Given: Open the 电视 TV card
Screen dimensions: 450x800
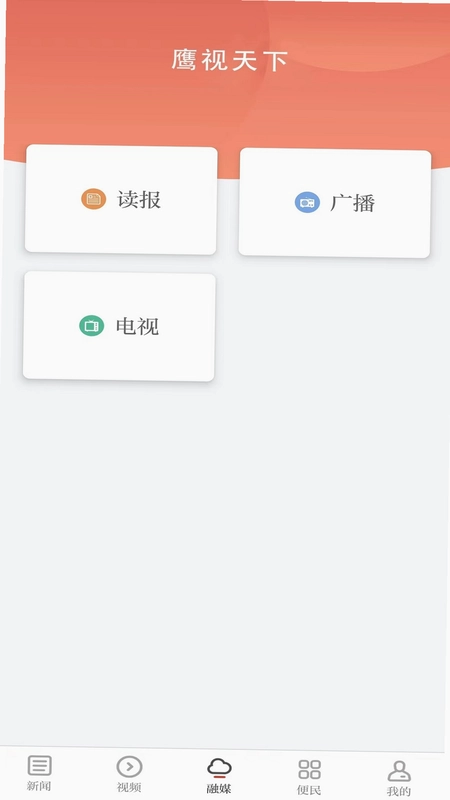Looking at the screenshot, I should coord(119,326).
